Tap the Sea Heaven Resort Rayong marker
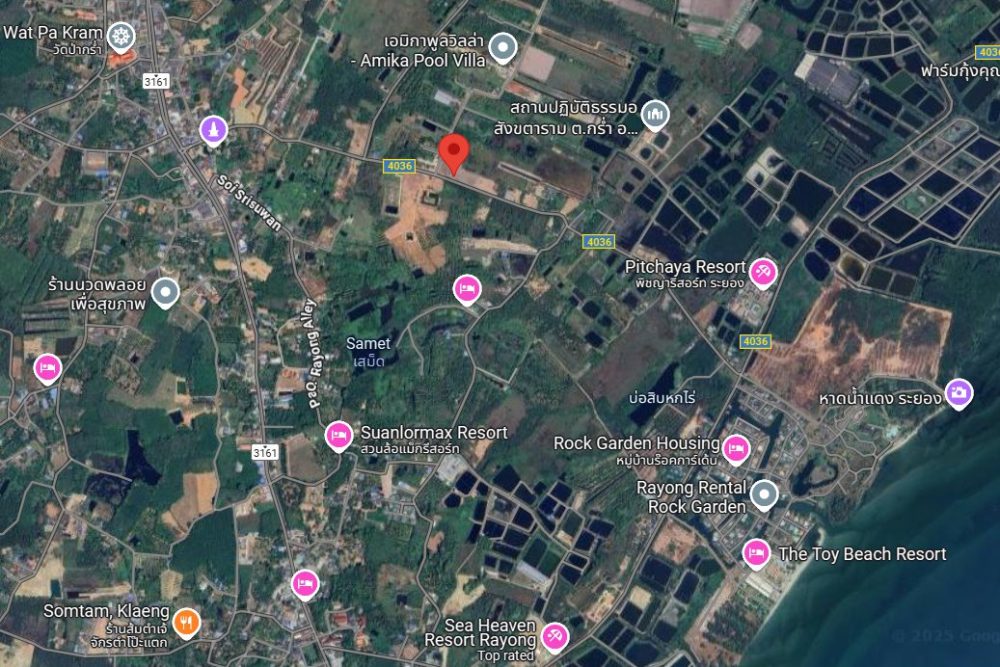The width and height of the screenshot is (1000, 667). pyautogui.click(x=554, y=635)
